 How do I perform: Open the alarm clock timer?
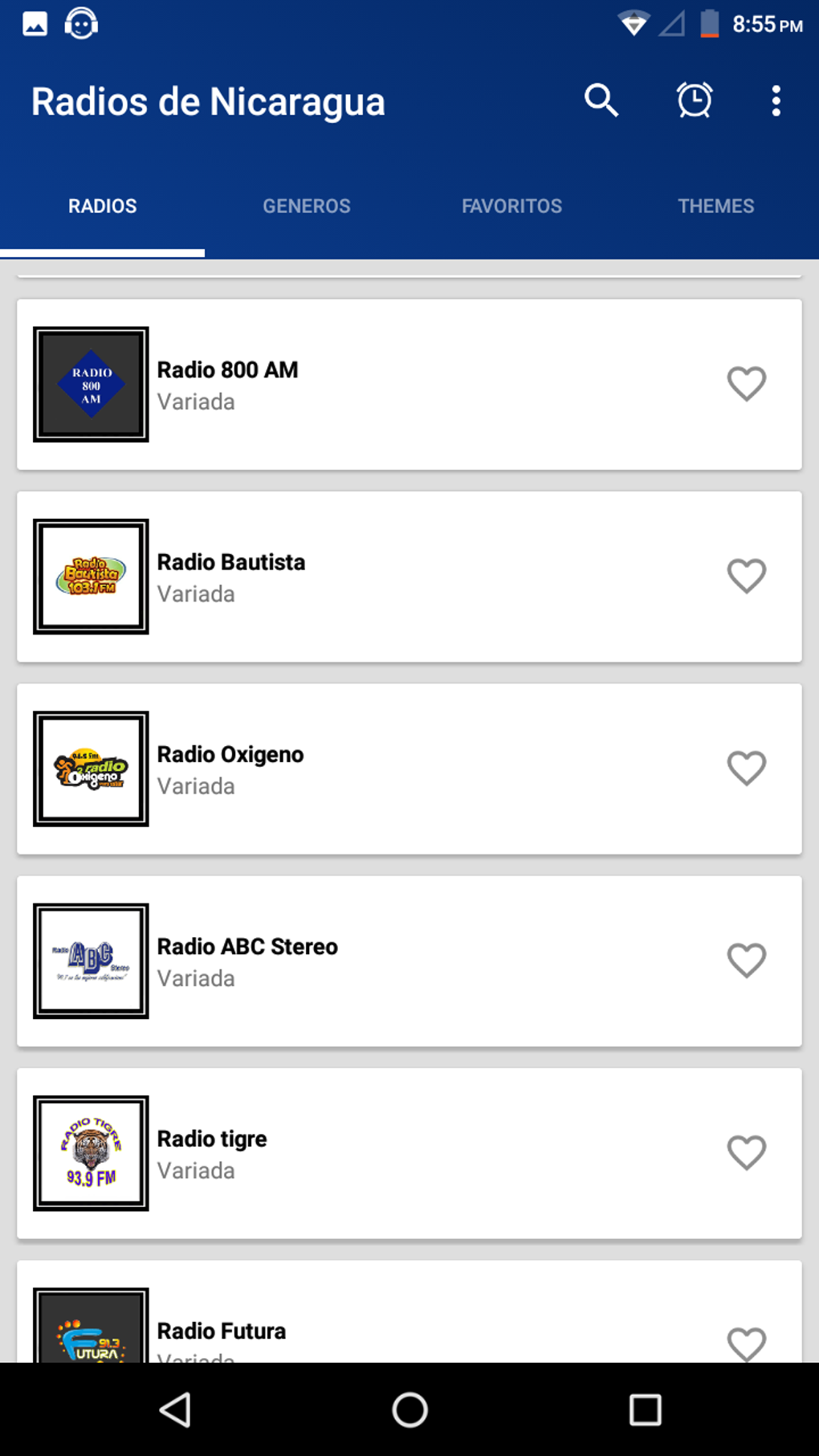pyautogui.click(x=695, y=101)
